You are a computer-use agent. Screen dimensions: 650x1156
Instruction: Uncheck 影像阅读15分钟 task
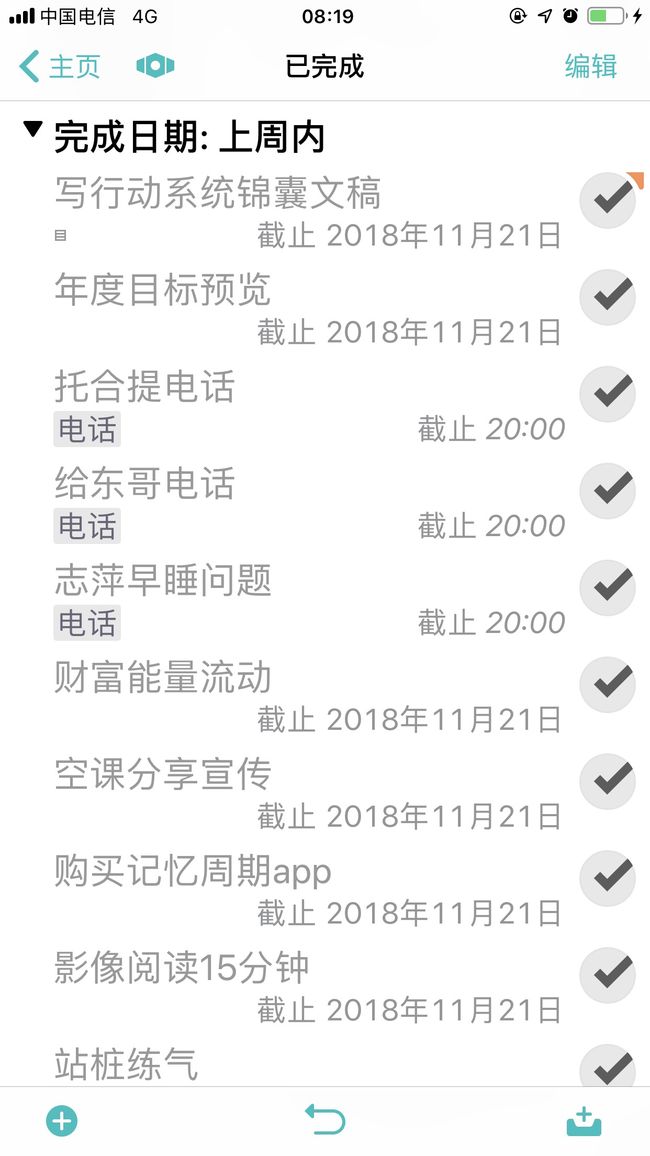[608, 975]
